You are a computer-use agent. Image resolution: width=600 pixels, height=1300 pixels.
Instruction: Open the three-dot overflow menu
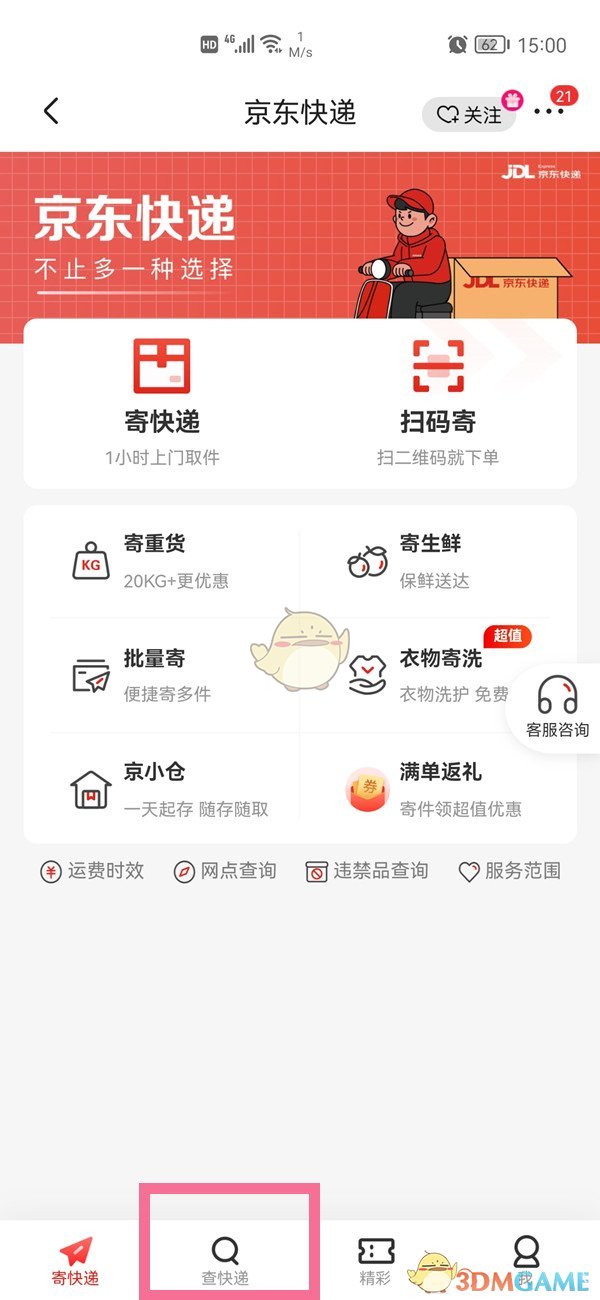click(548, 113)
